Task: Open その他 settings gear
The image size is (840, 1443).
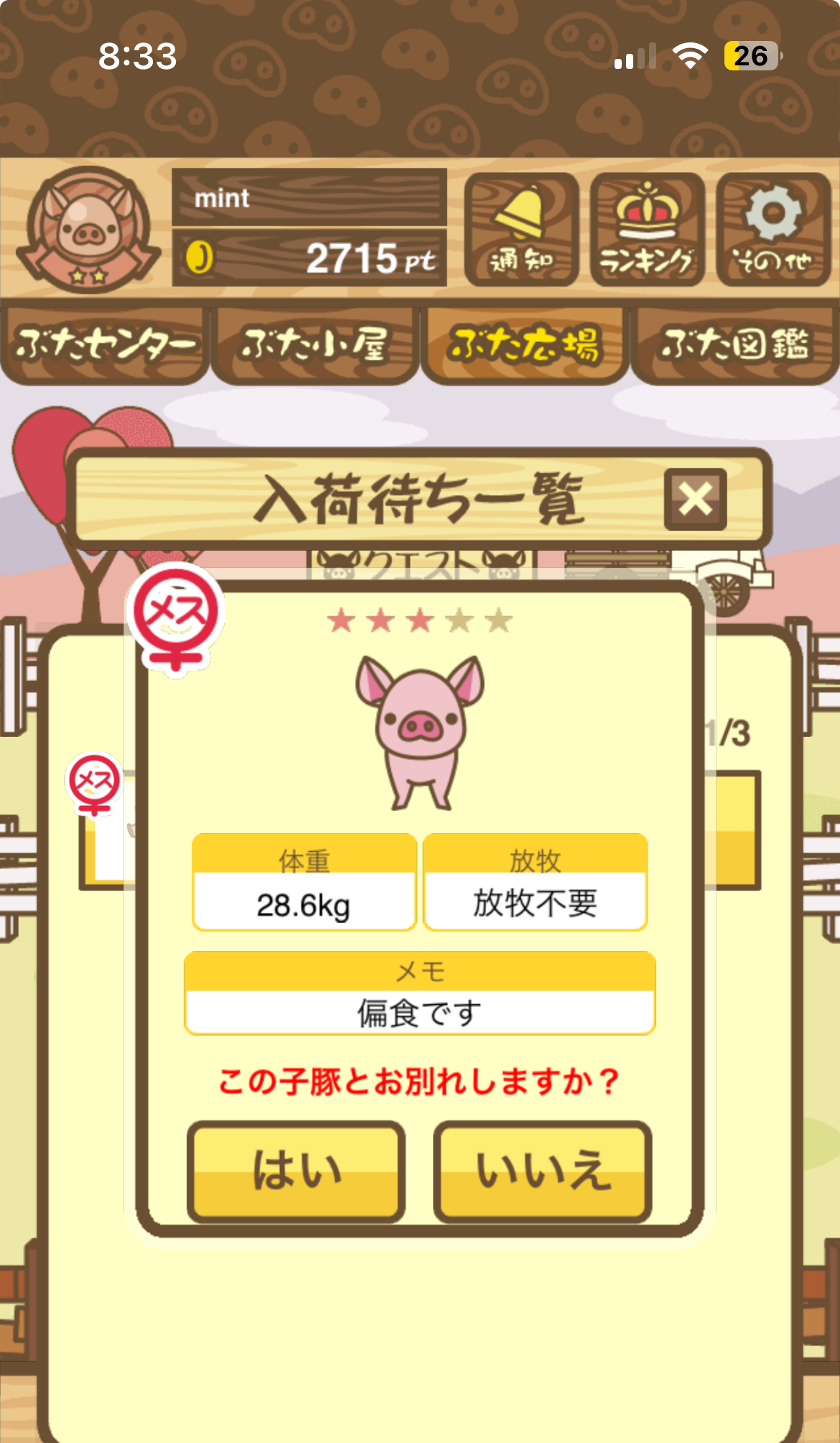Action: pyautogui.click(x=773, y=229)
